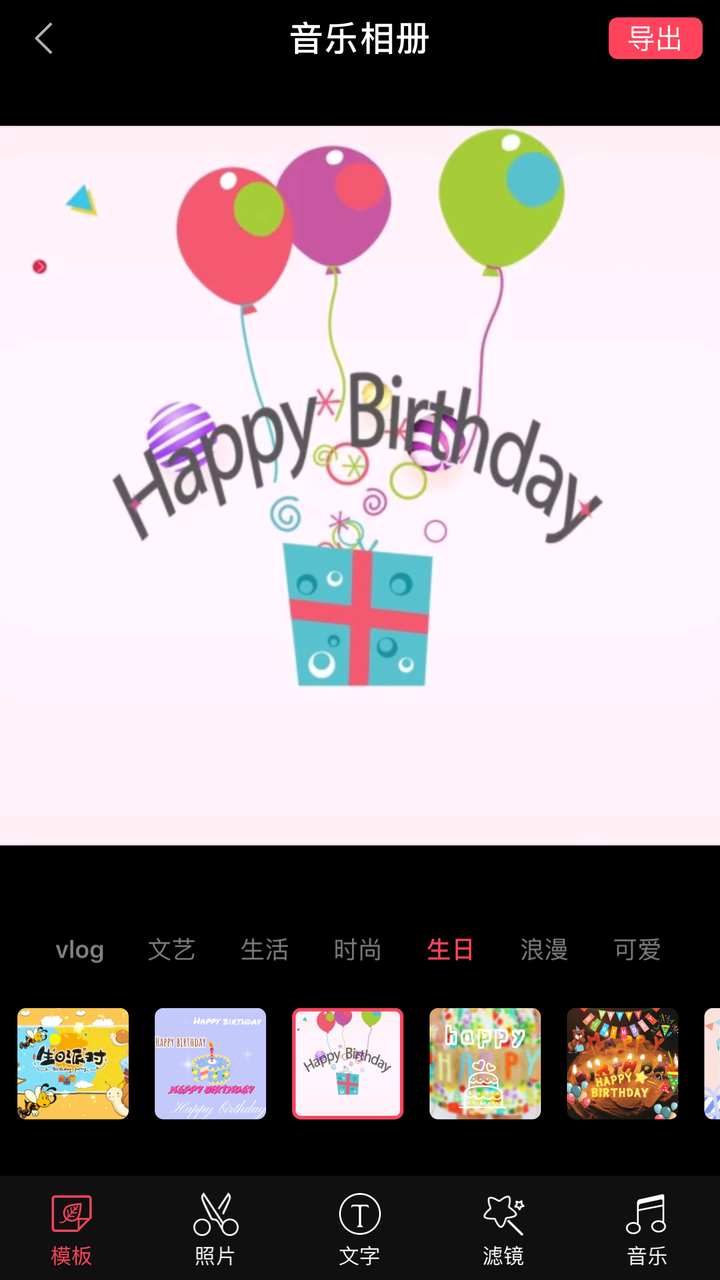Select the 时尚 template category
Viewport: 720px width, 1280px height.
coord(358,950)
